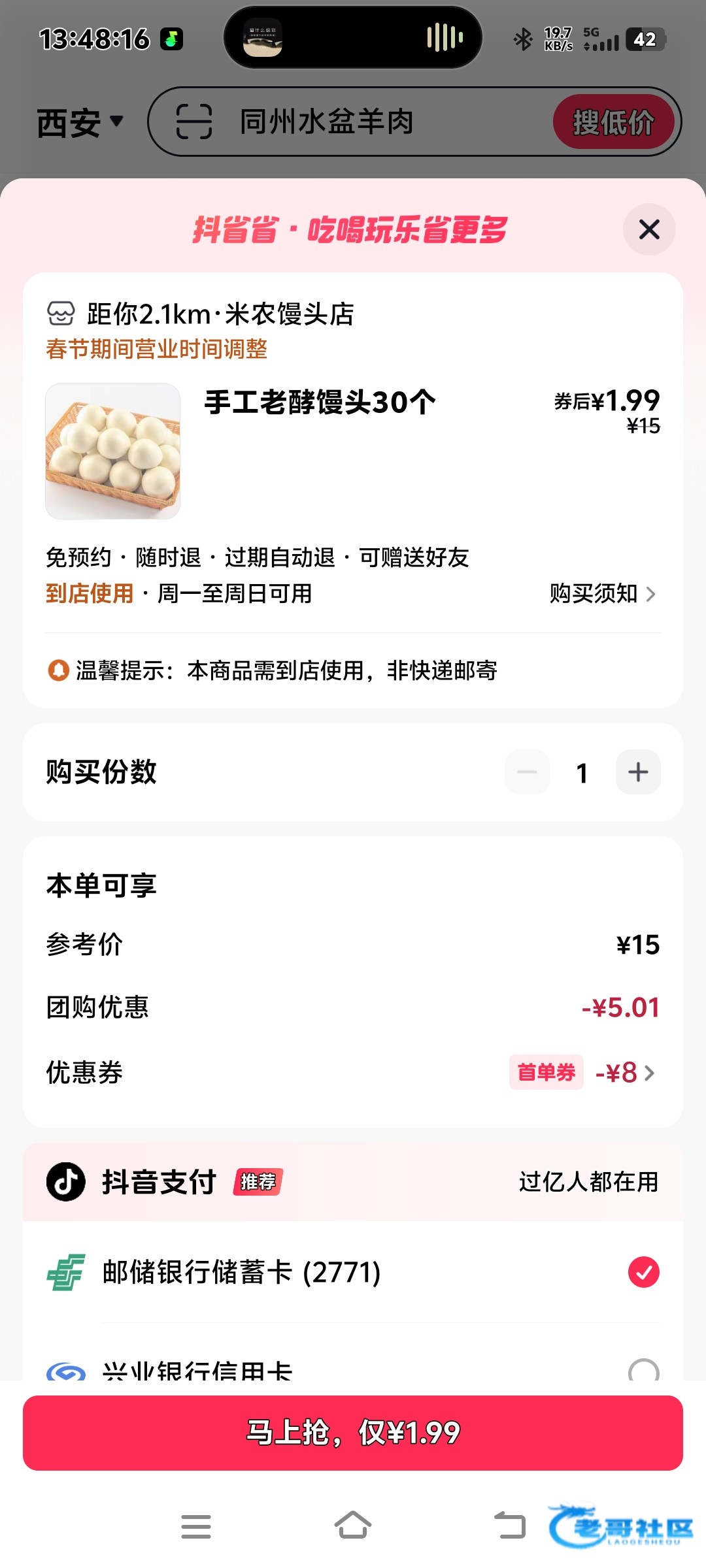
Task: Open the 手工老酵馒头30个 product image
Action: click(x=112, y=451)
